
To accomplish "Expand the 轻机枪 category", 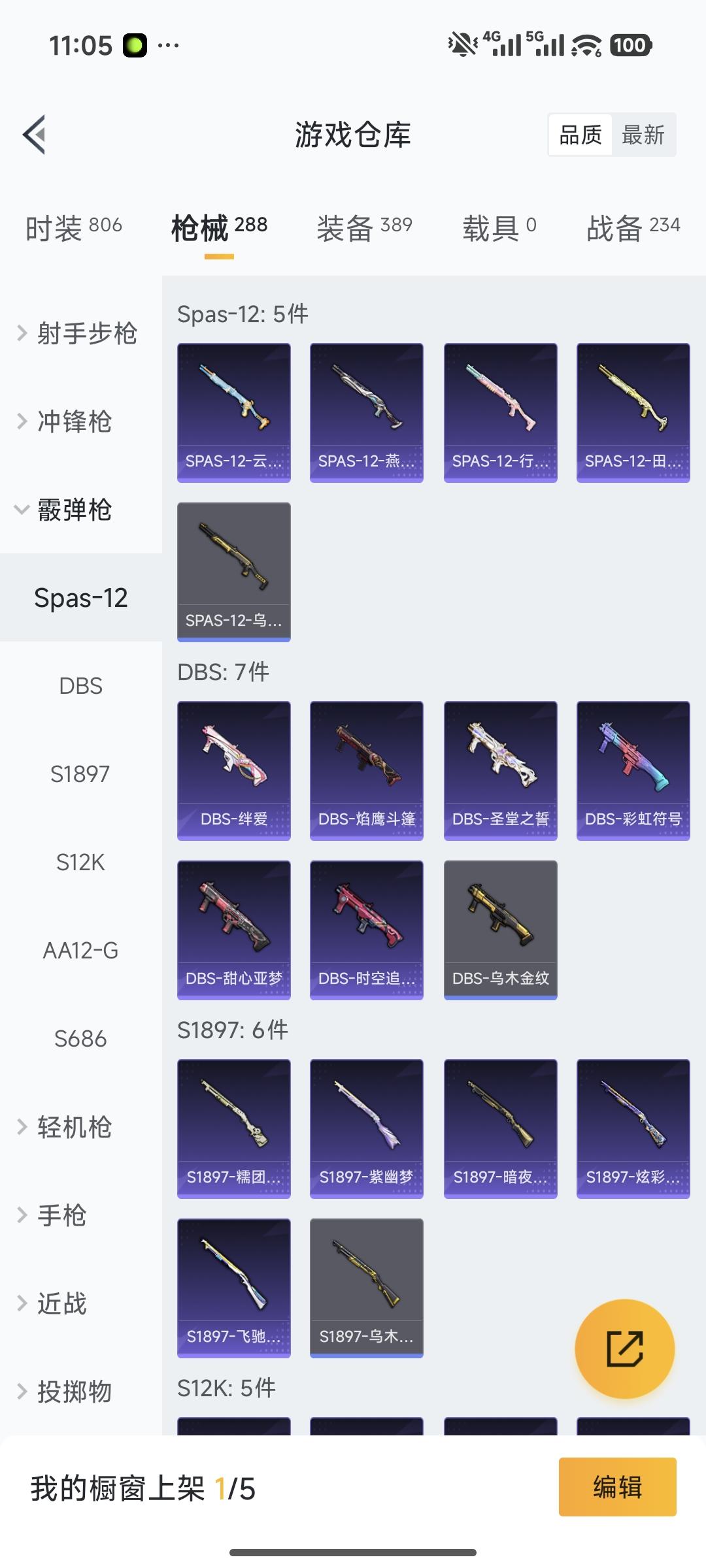I will tap(65, 1127).
